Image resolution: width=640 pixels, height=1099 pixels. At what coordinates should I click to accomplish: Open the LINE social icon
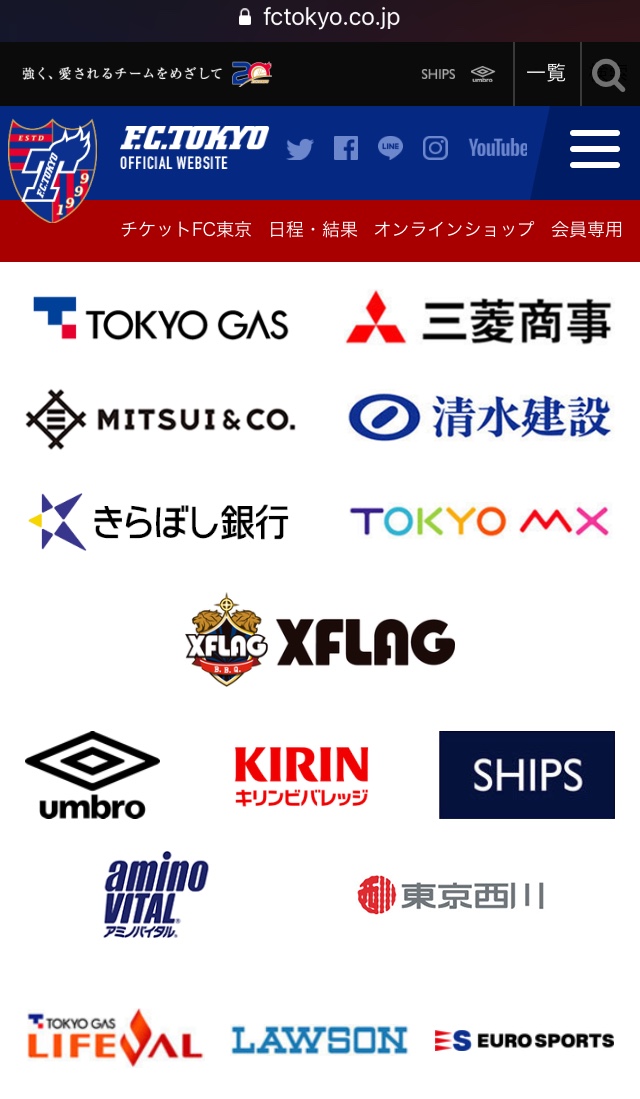[x=390, y=148]
